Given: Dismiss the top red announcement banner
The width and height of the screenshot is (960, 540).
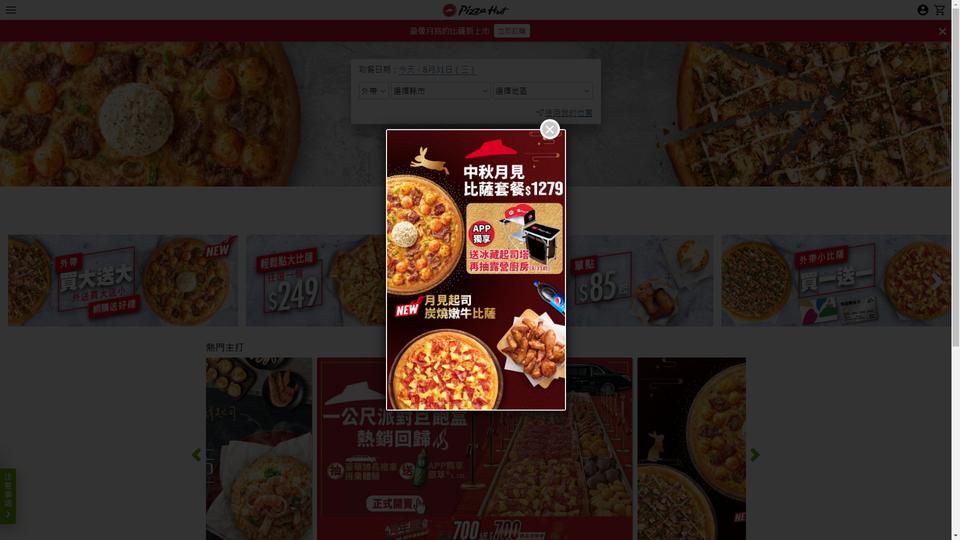Looking at the screenshot, I should tap(942, 31).
